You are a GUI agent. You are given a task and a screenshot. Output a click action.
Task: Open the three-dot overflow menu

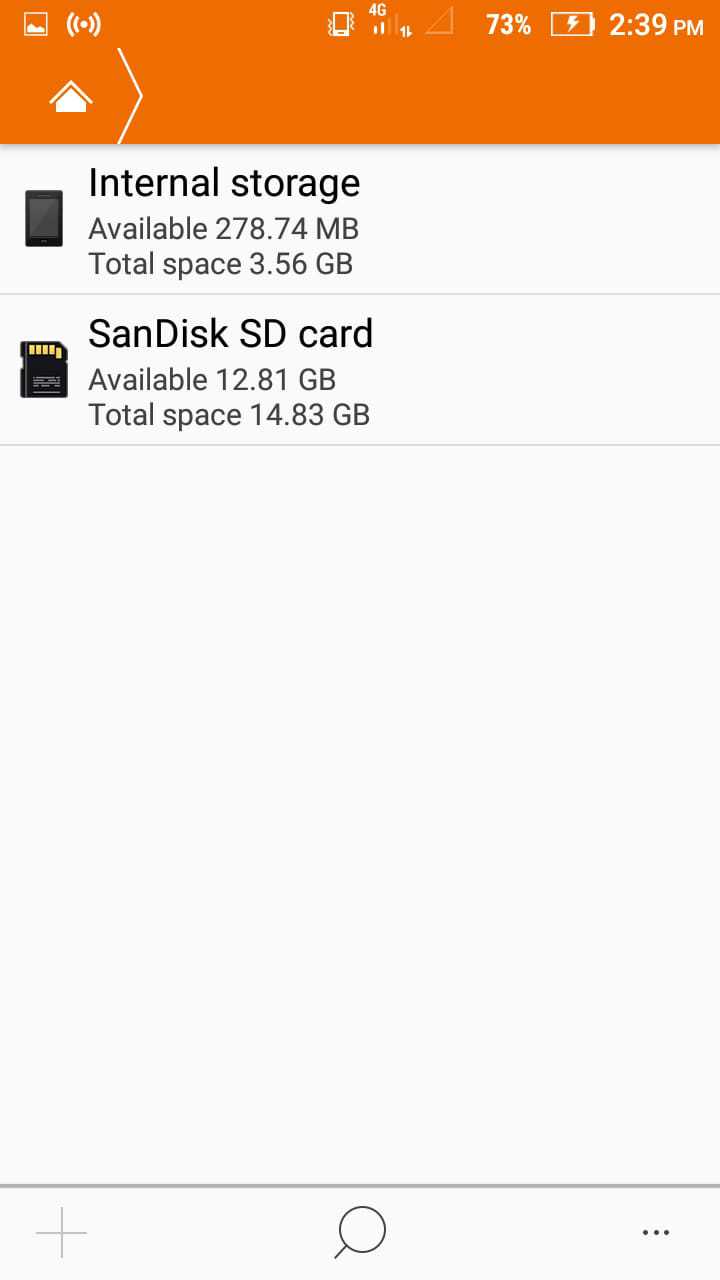pos(655,1232)
